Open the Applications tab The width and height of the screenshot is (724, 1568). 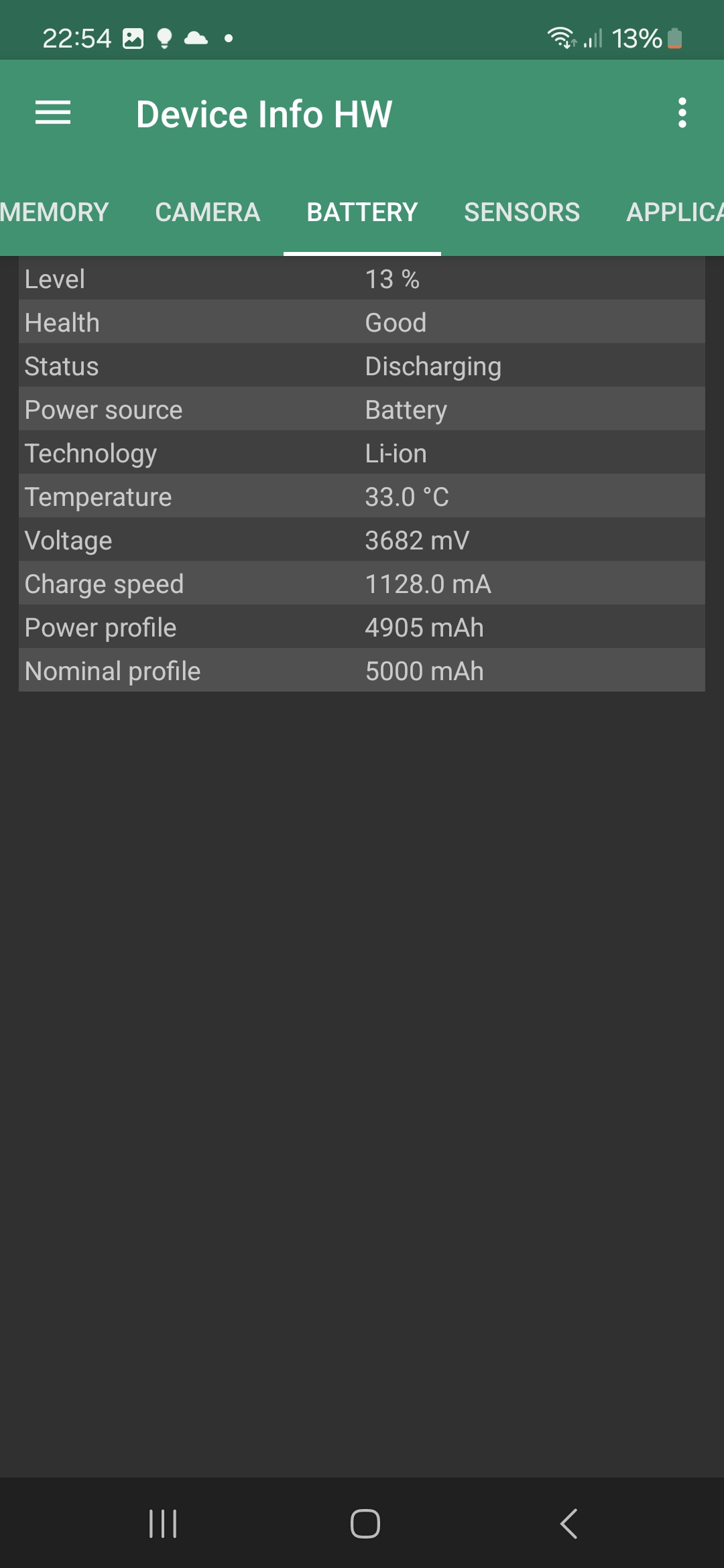click(674, 212)
